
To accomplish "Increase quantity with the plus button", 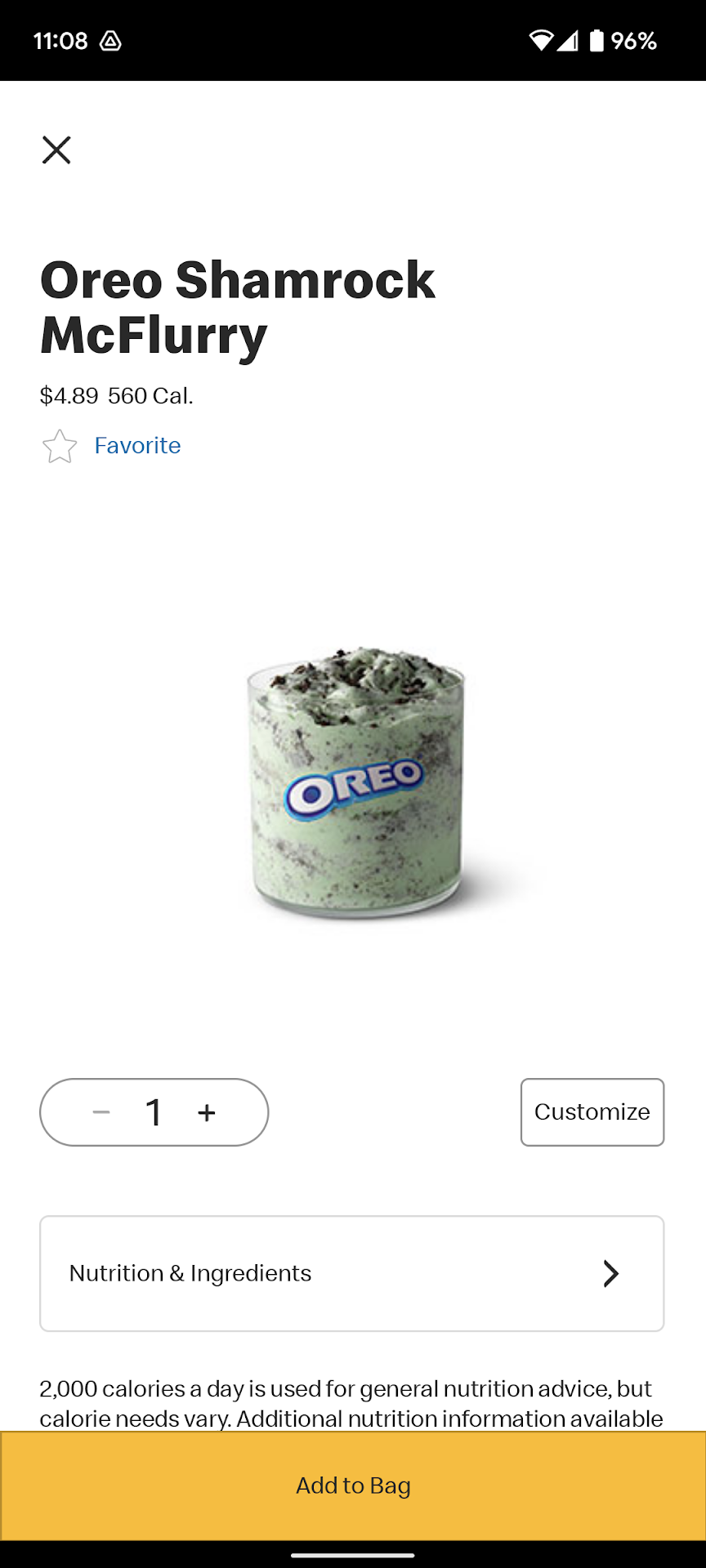I will (207, 1112).
